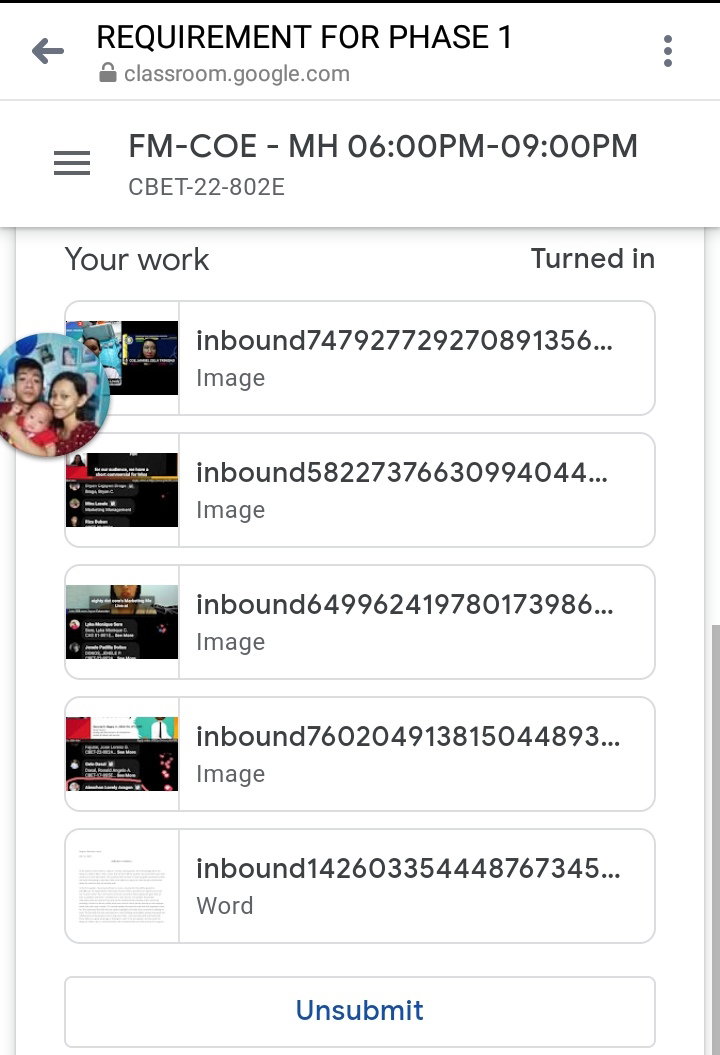Image resolution: width=720 pixels, height=1055 pixels.
Task: Open the three-dot overflow menu
Action: click(x=667, y=51)
